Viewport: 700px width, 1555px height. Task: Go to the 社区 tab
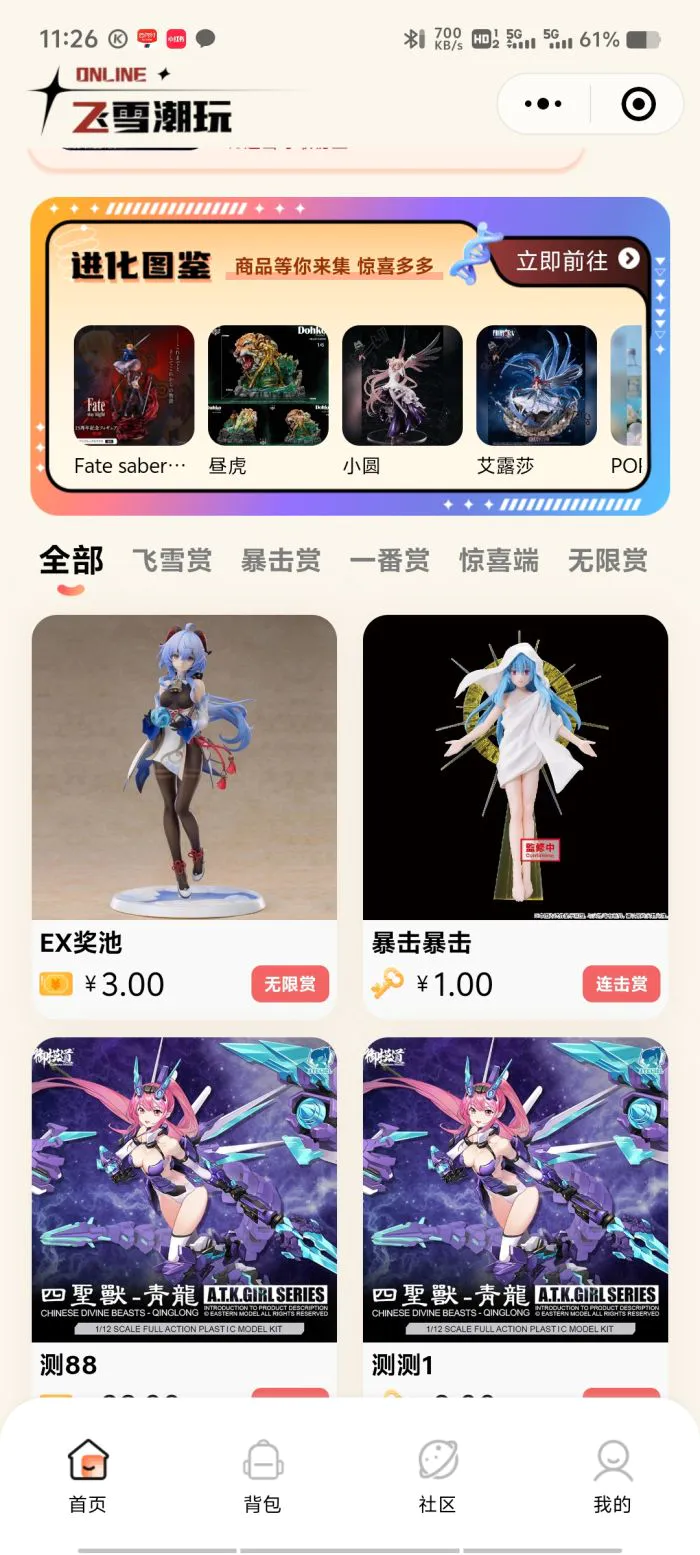[437, 1476]
